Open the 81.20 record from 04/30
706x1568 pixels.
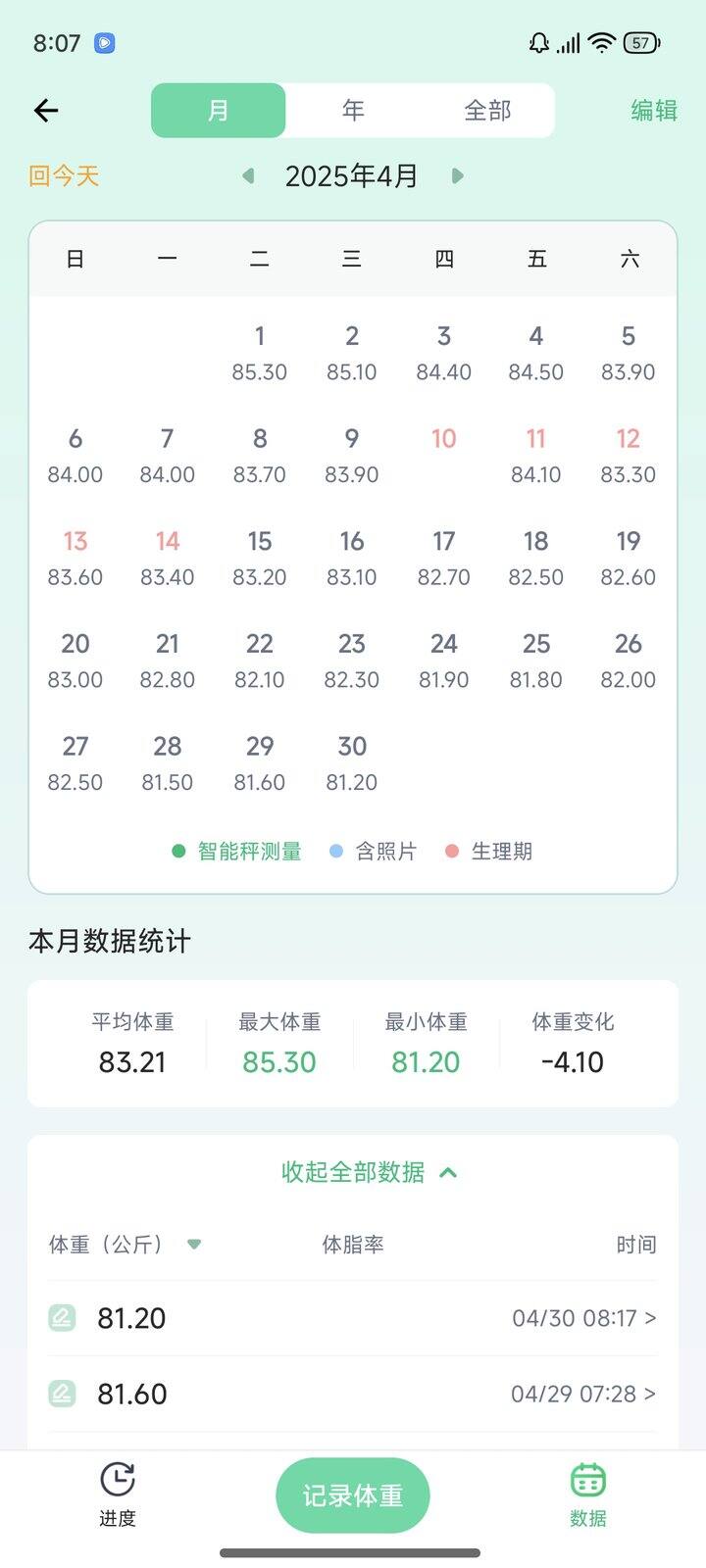(x=353, y=1318)
